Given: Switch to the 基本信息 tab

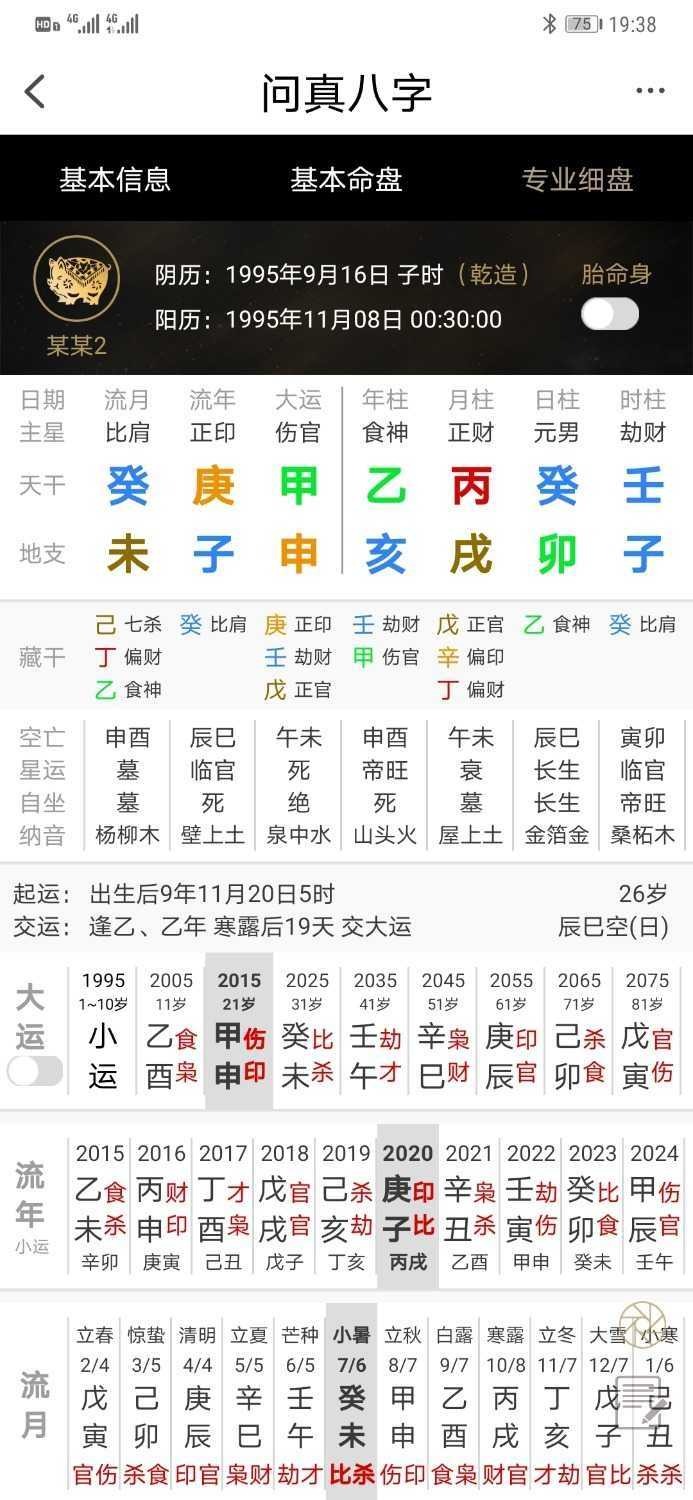Looking at the screenshot, I should (115, 179).
